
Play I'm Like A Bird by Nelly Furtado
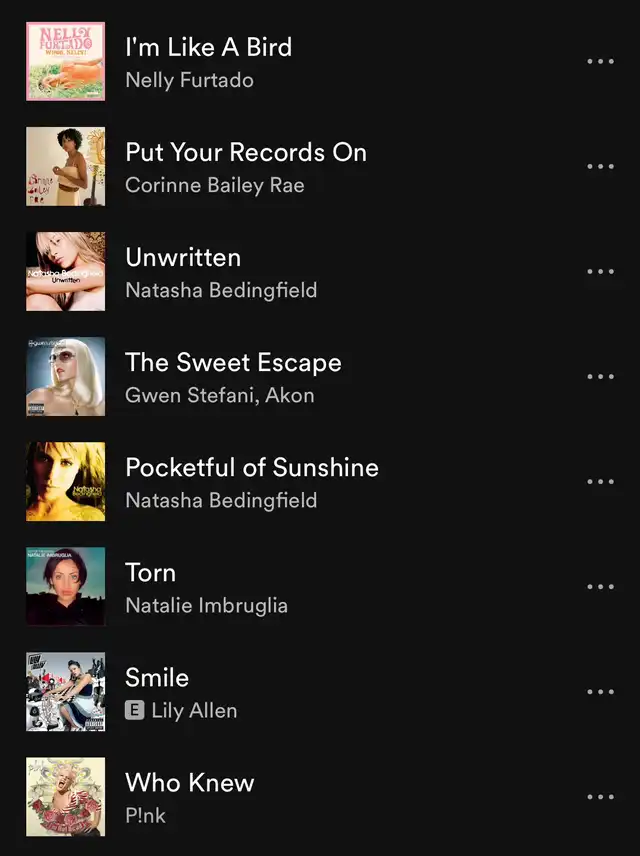tap(208, 47)
